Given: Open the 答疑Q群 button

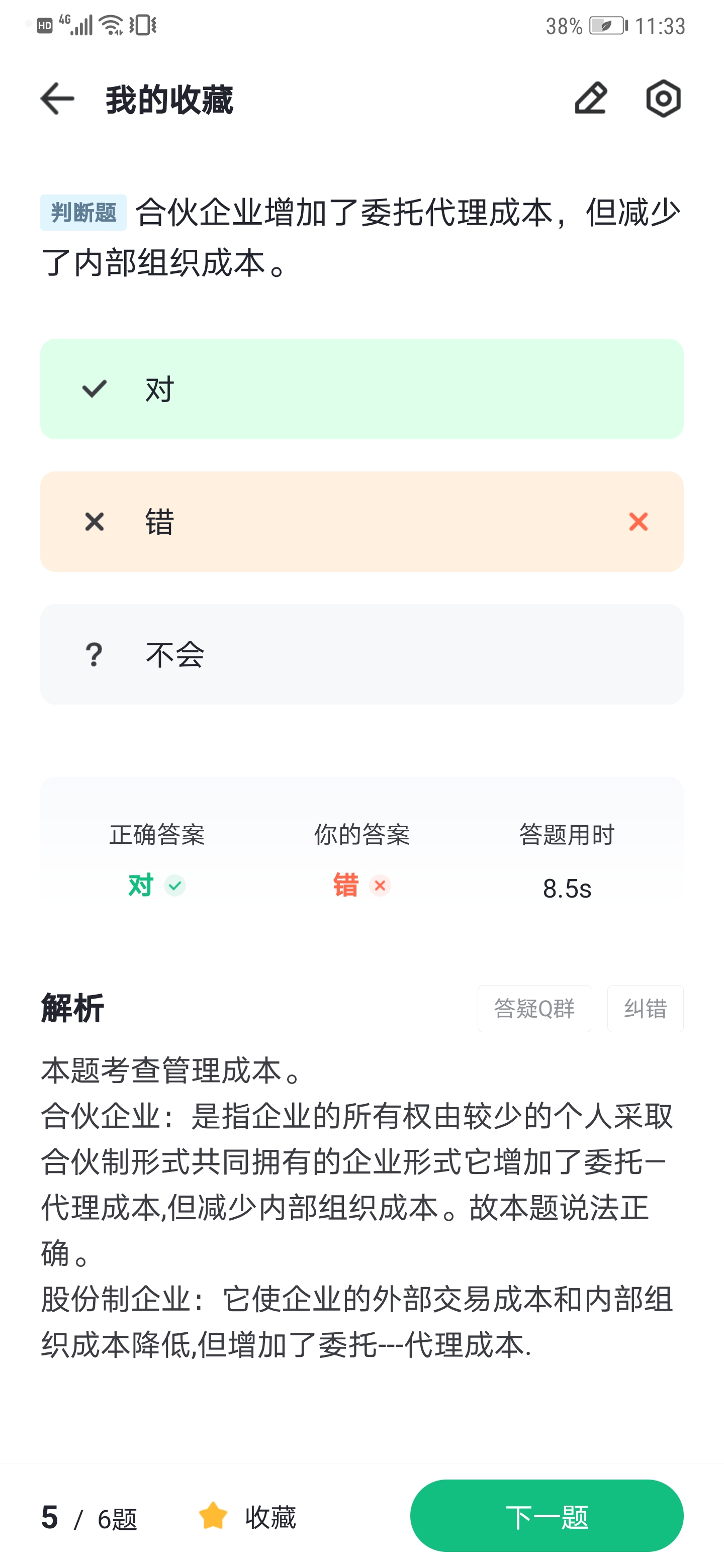Looking at the screenshot, I should [534, 1009].
